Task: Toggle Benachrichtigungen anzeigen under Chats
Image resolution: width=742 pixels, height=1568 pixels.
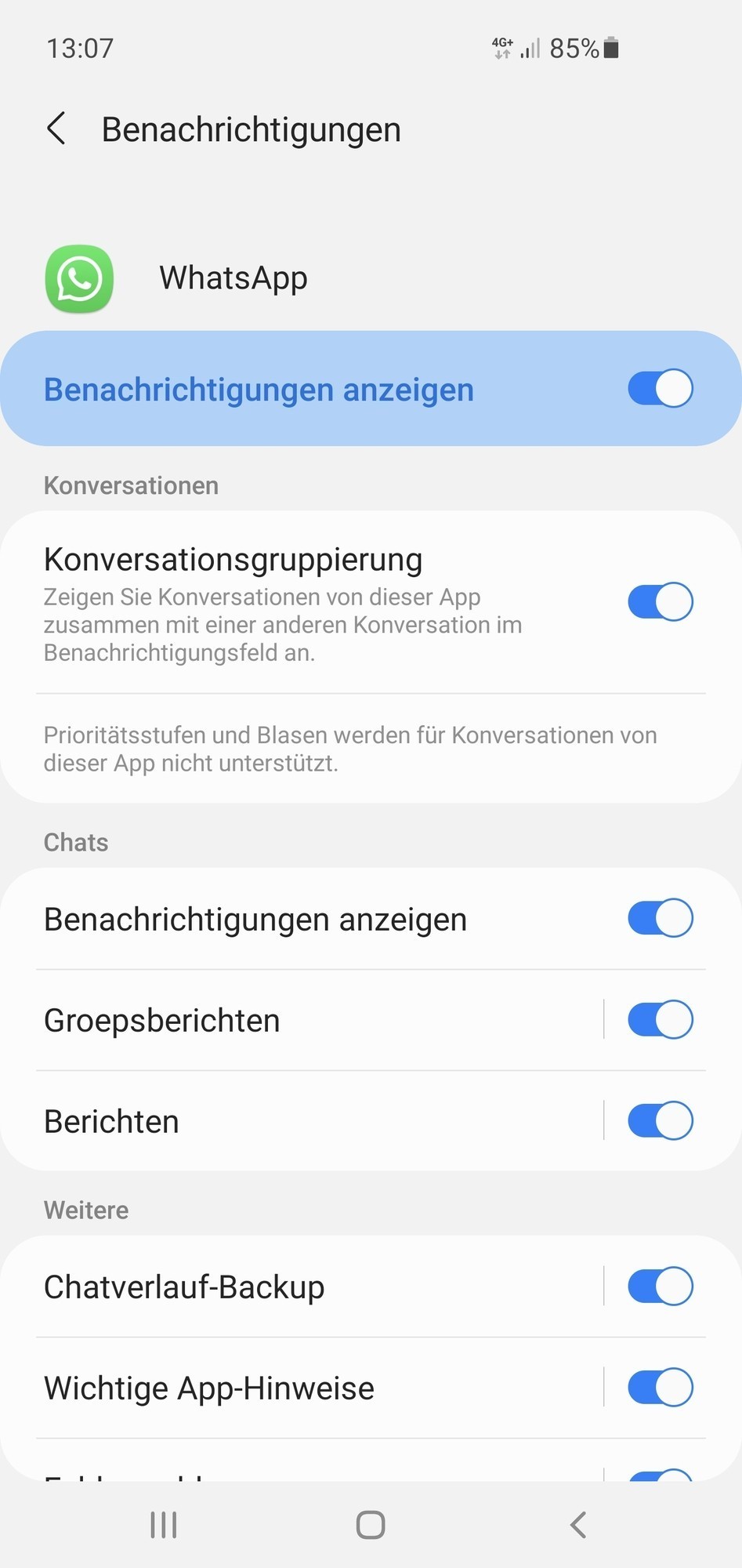Action: pyautogui.click(x=660, y=919)
